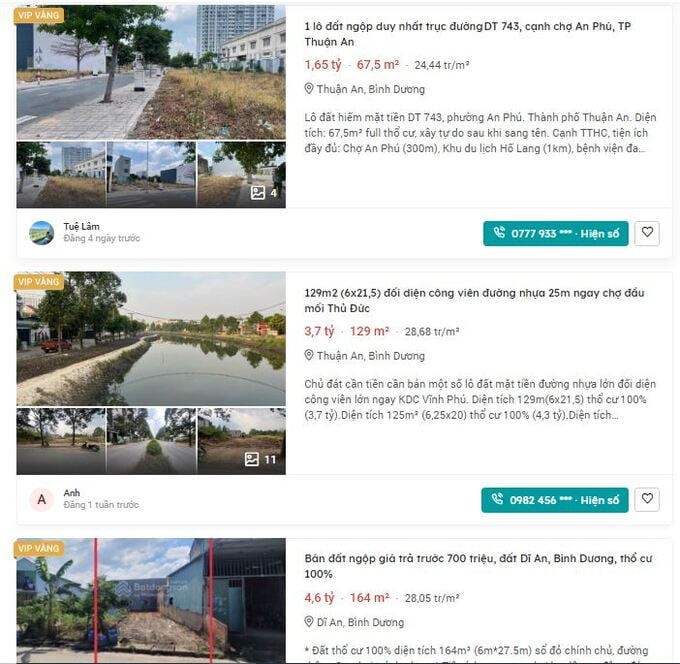
Task: View main photo of DT 743 land lot
Action: [x=151, y=72]
